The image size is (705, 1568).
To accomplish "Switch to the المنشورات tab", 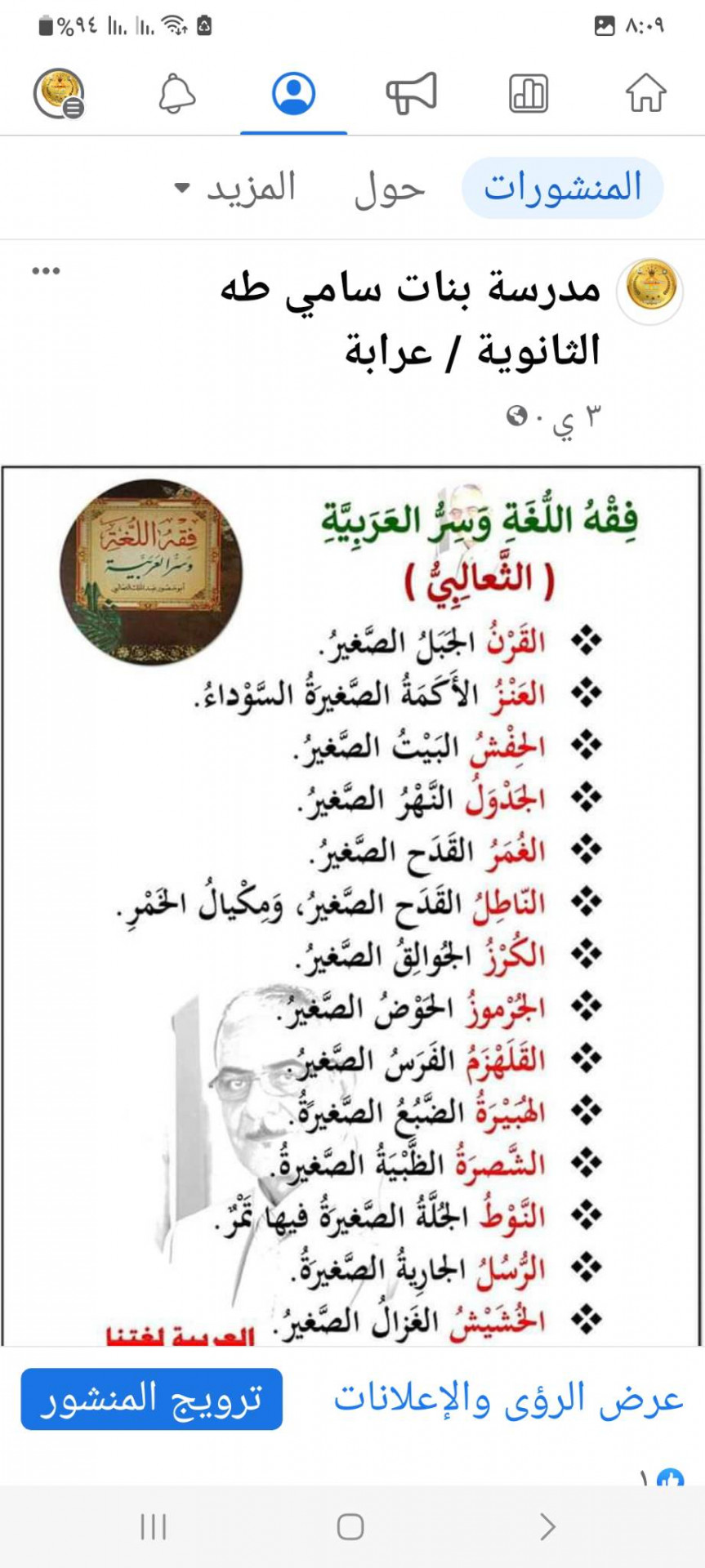I will click(x=562, y=188).
